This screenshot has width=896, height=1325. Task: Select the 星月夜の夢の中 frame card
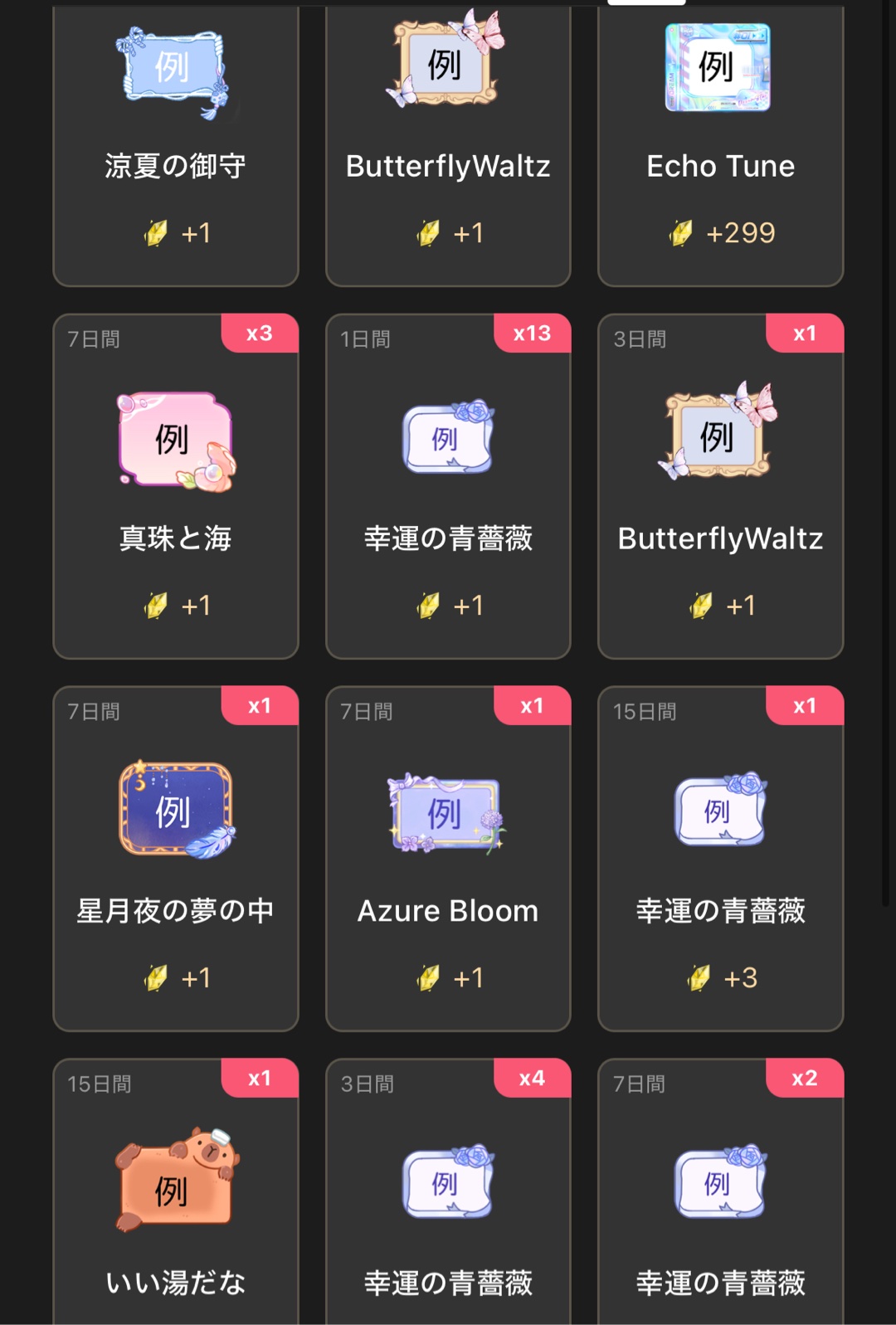[175, 859]
